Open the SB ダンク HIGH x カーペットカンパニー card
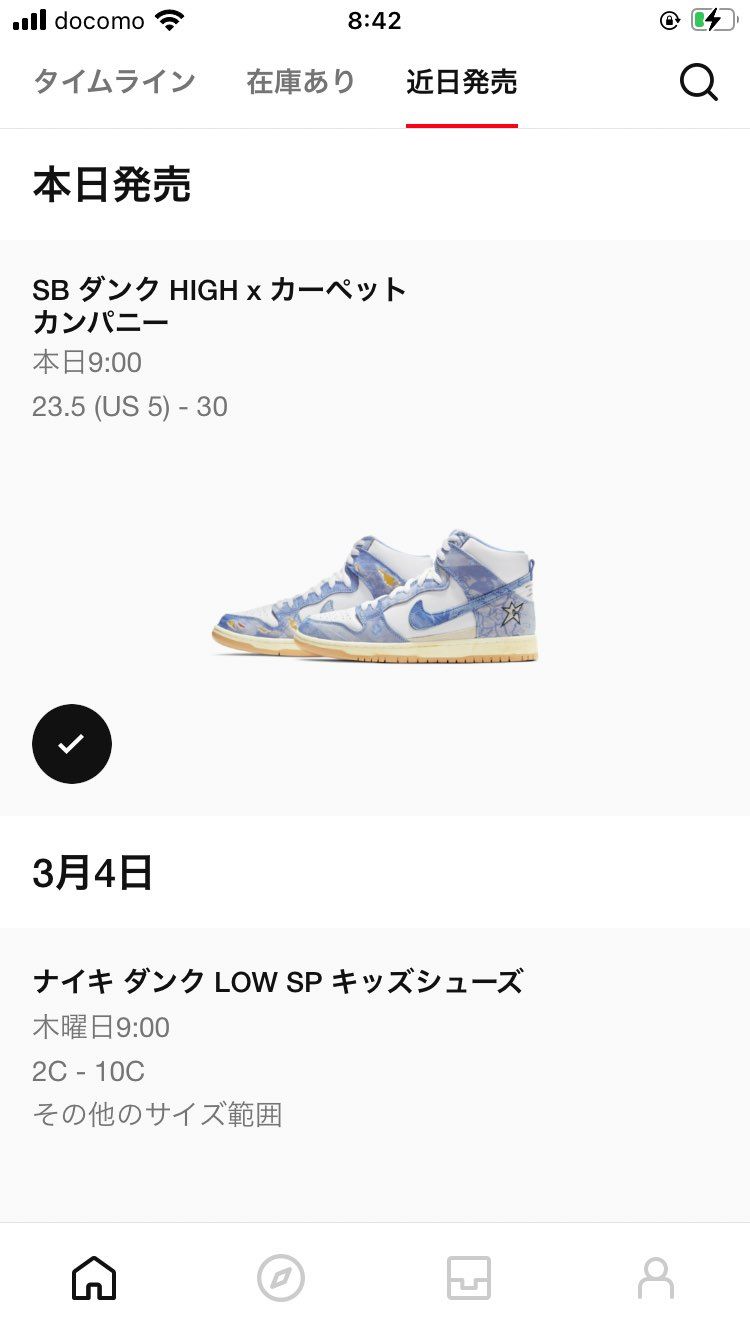The image size is (750, 1334). 375,560
